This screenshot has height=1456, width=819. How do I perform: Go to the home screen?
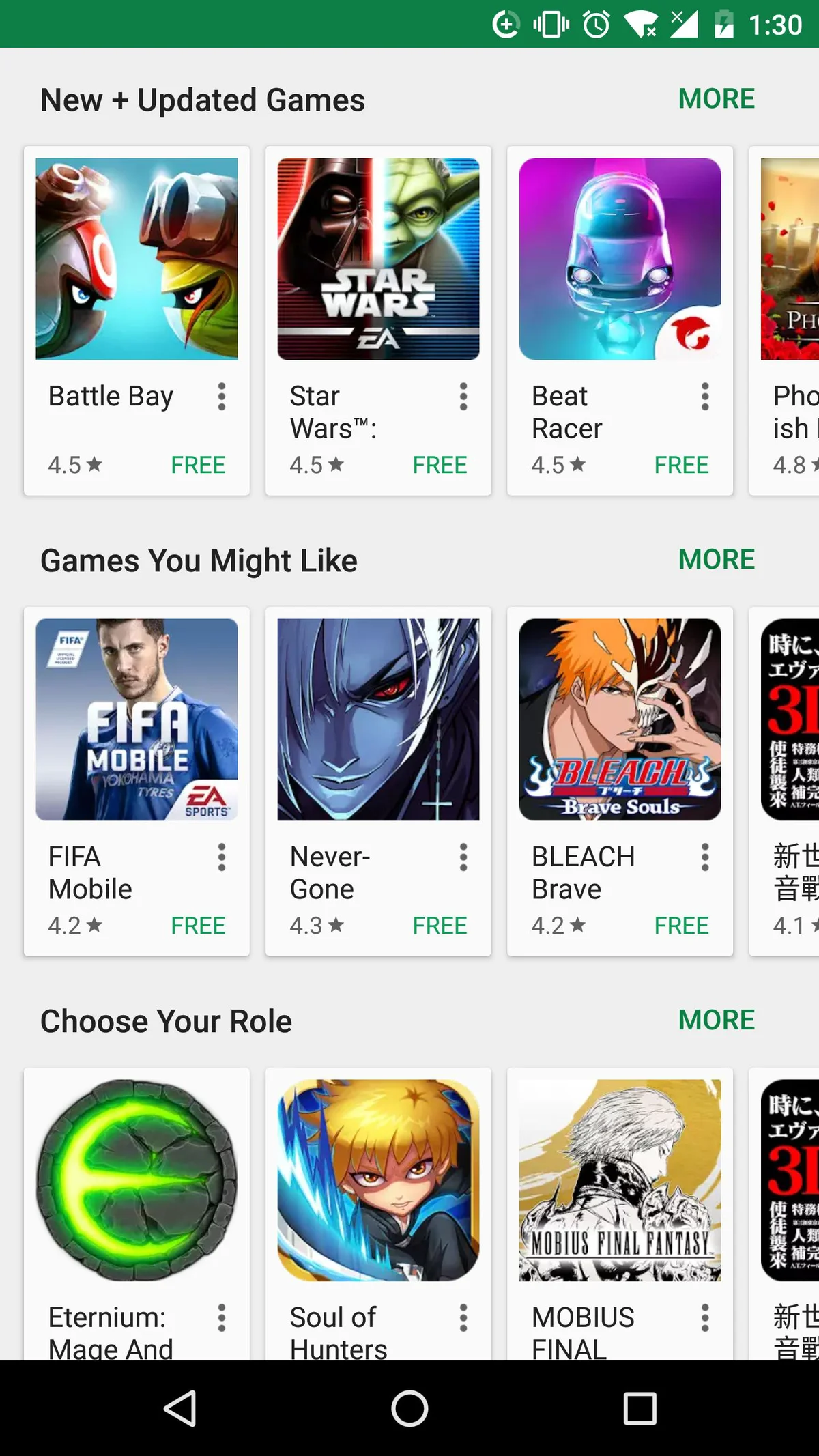[x=409, y=1408]
